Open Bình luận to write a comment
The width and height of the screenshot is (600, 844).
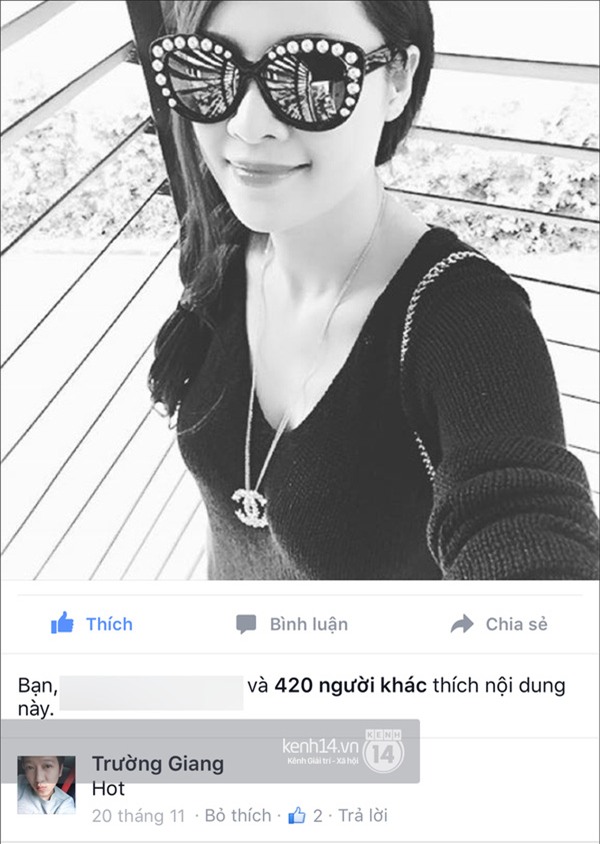click(292, 624)
